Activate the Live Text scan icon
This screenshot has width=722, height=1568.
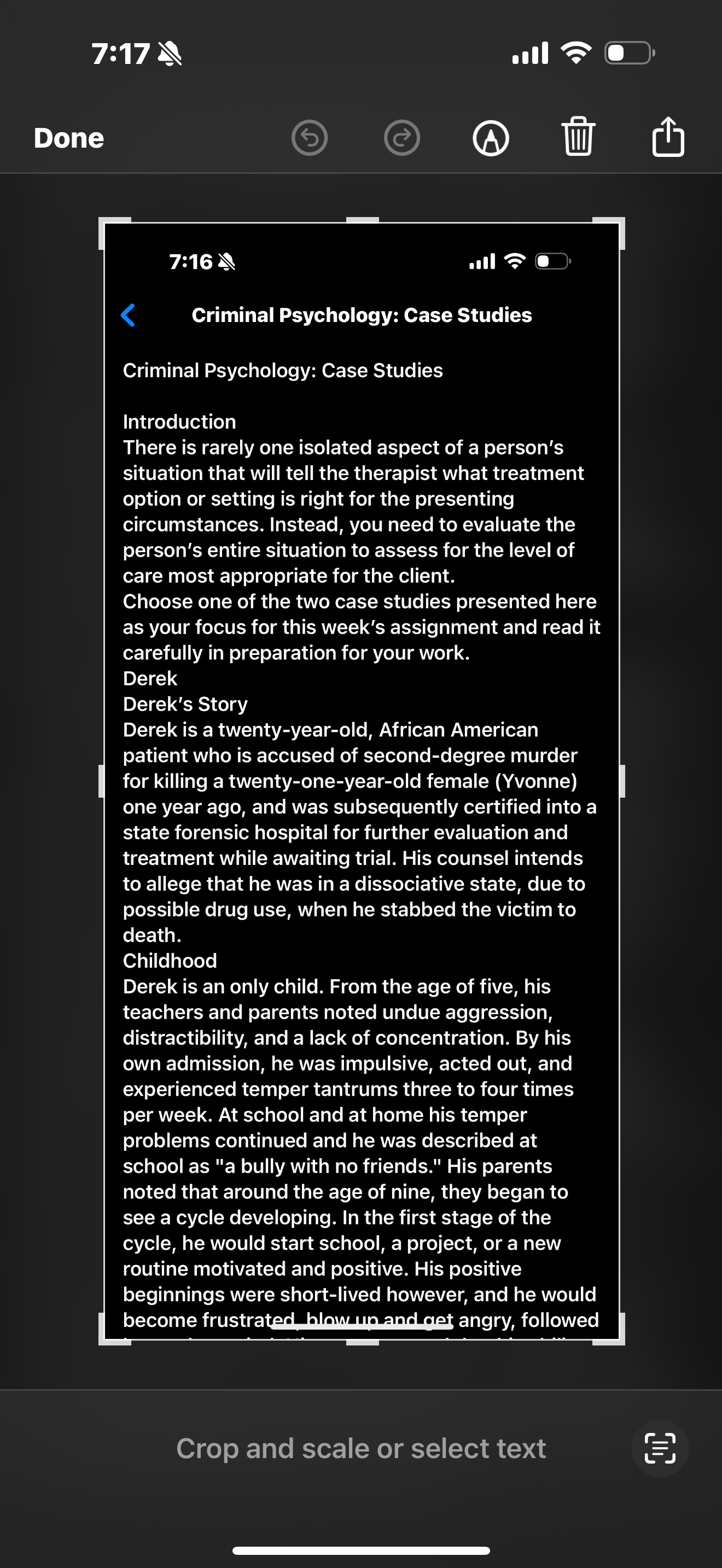[660, 1448]
